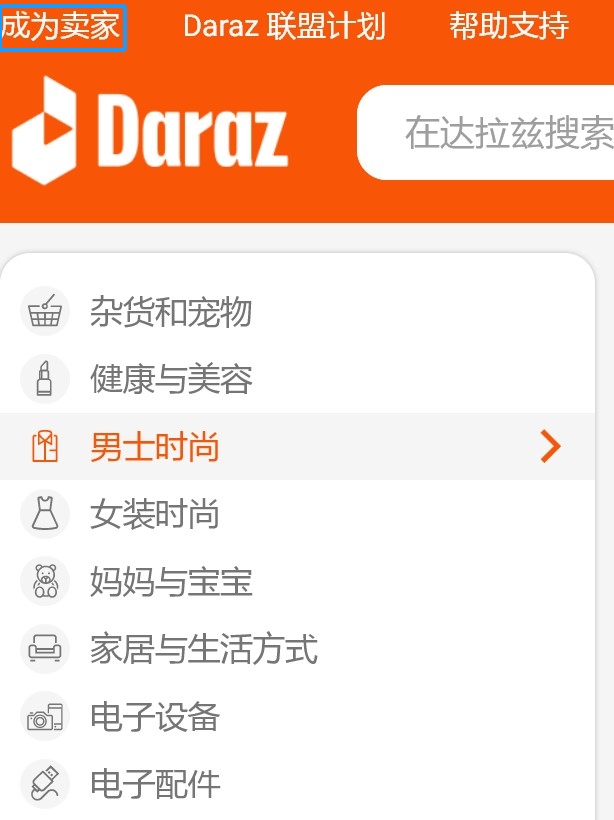Open the 成为卖家 link
The height and width of the screenshot is (820, 614).
[x=62, y=26]
